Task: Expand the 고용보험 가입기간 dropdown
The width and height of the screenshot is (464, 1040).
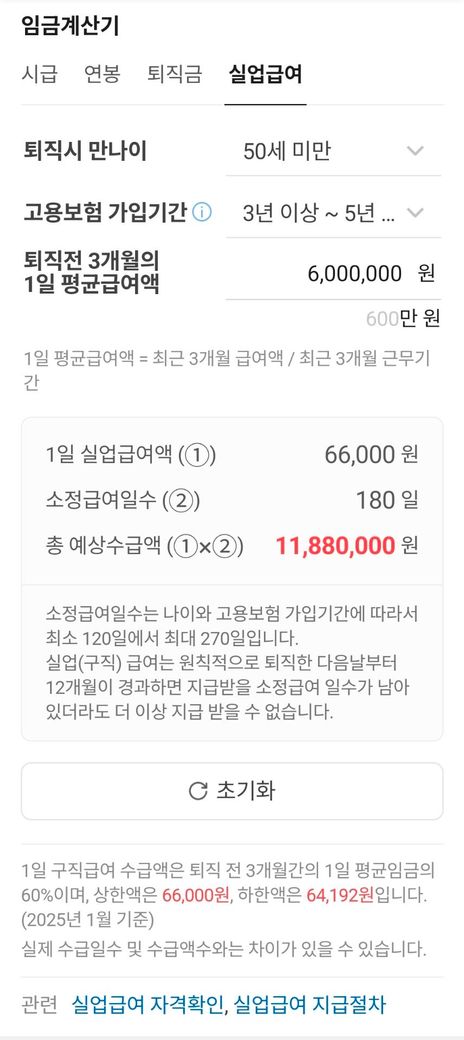Action: pyautogui.click(x=333, y=213)
